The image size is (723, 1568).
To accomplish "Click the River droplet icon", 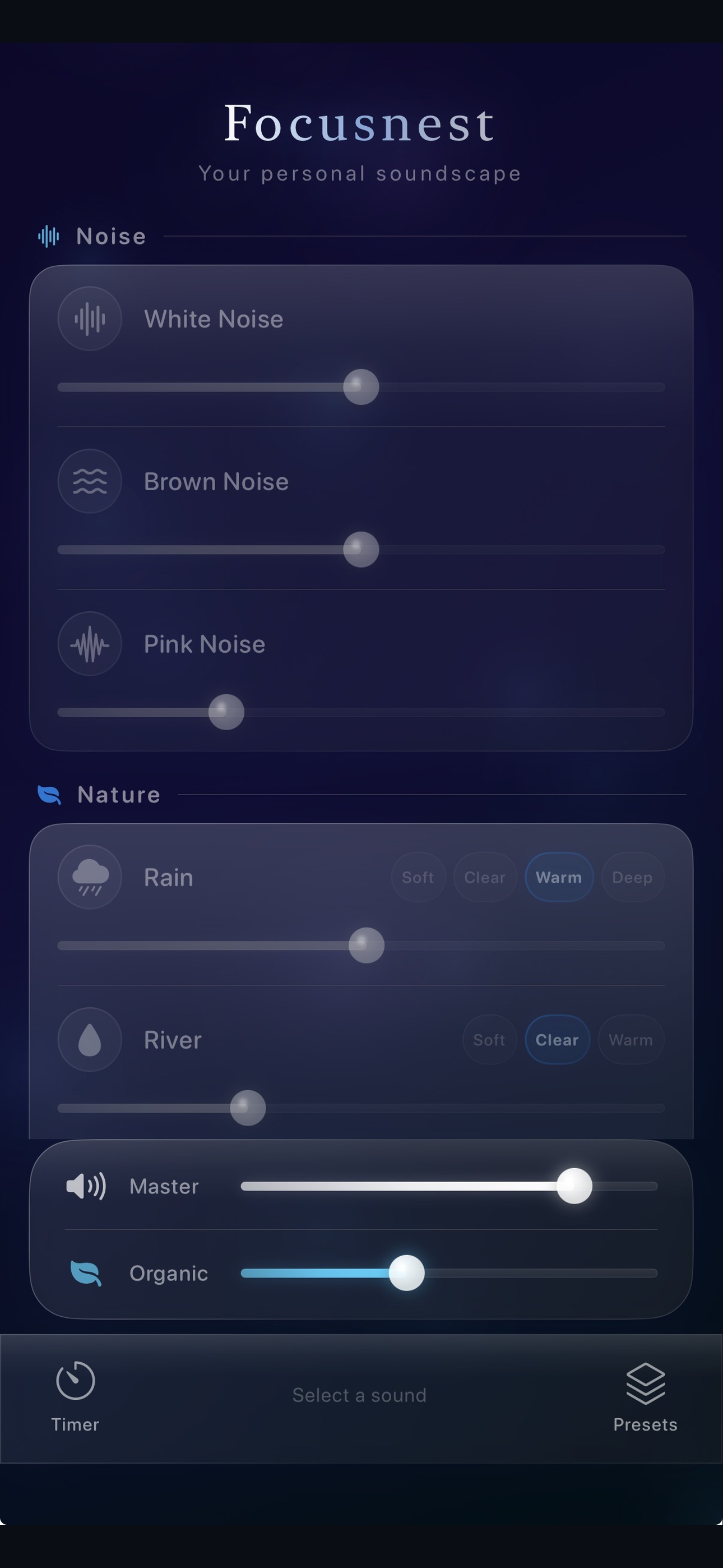I will [90, 1039].
